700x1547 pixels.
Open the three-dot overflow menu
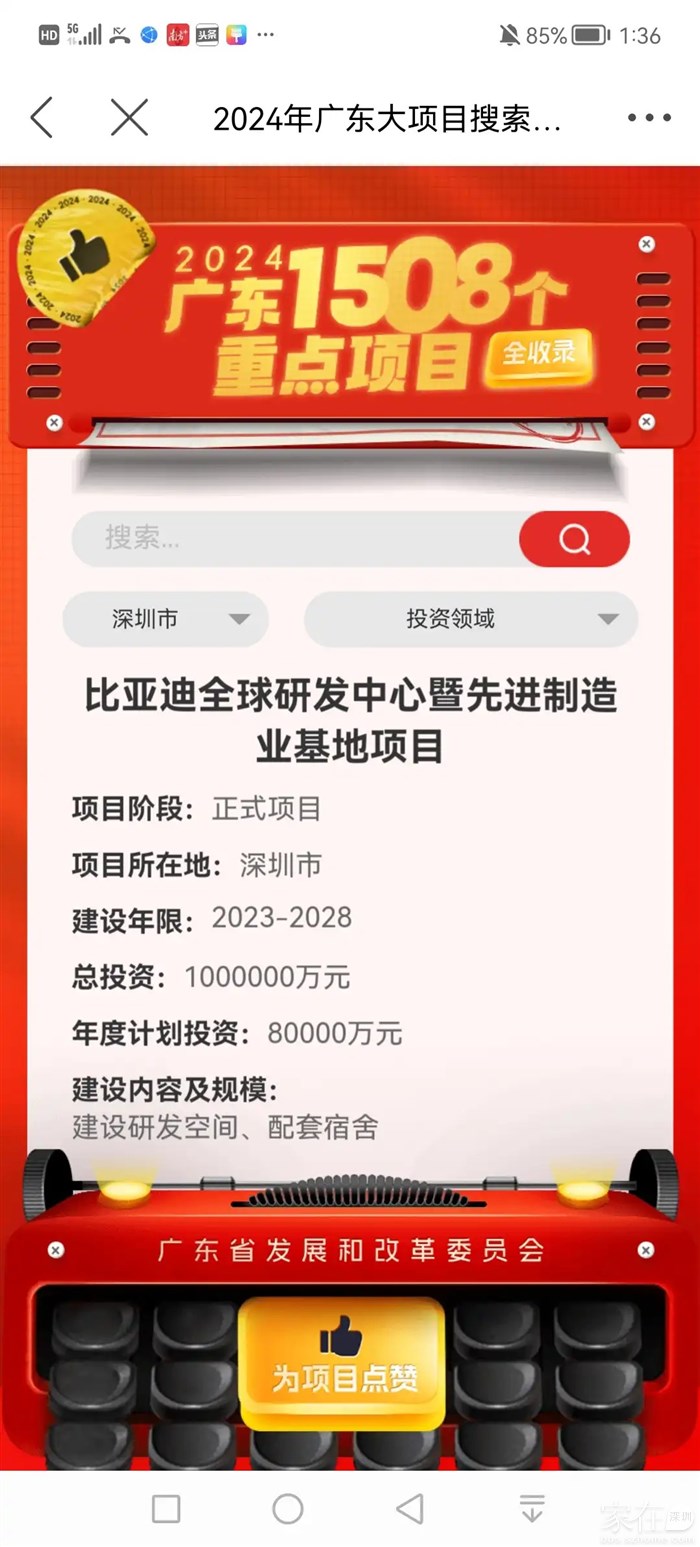click(649, 118)
